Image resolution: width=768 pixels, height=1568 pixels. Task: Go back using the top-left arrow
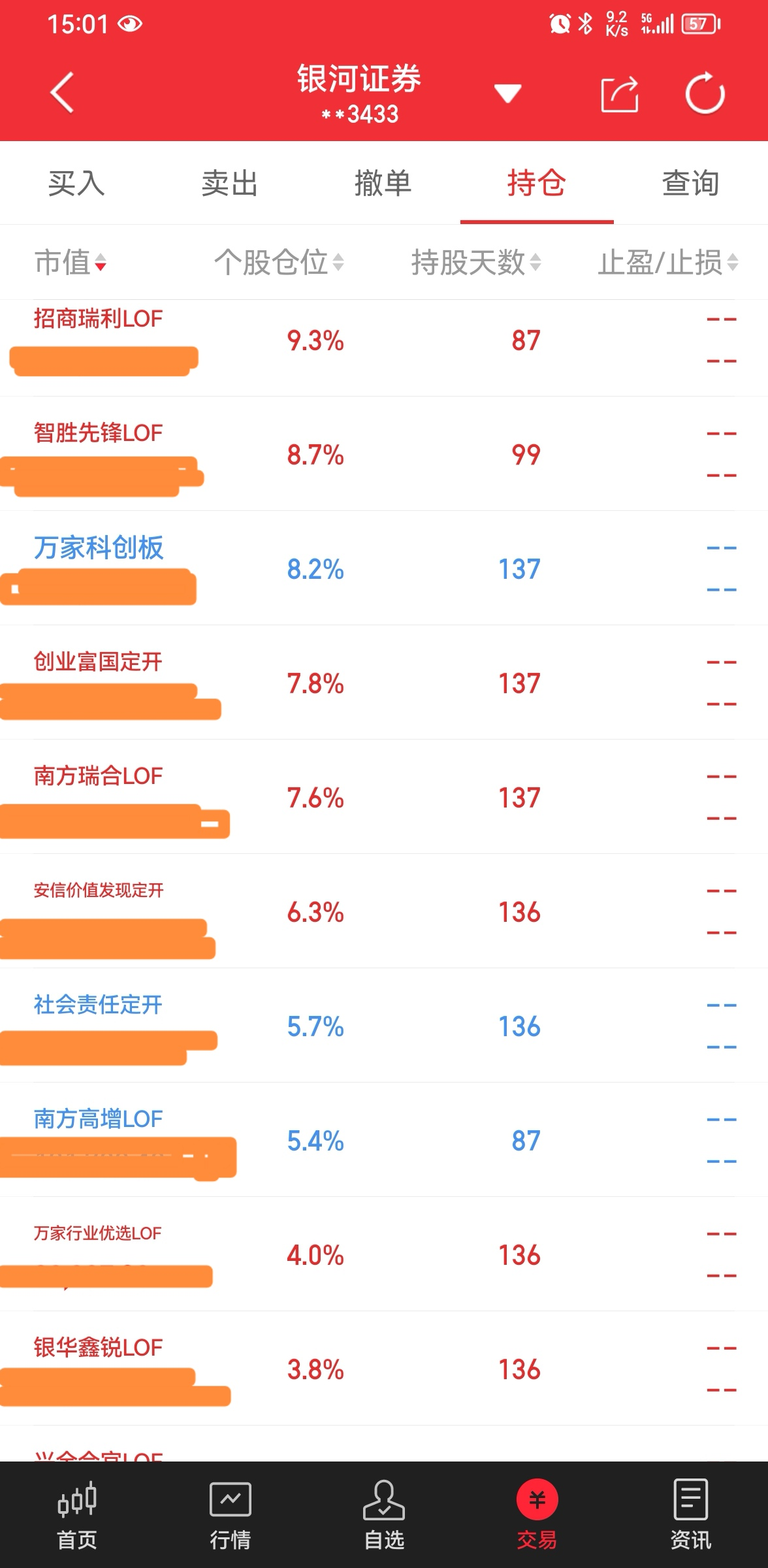[62, 93]
